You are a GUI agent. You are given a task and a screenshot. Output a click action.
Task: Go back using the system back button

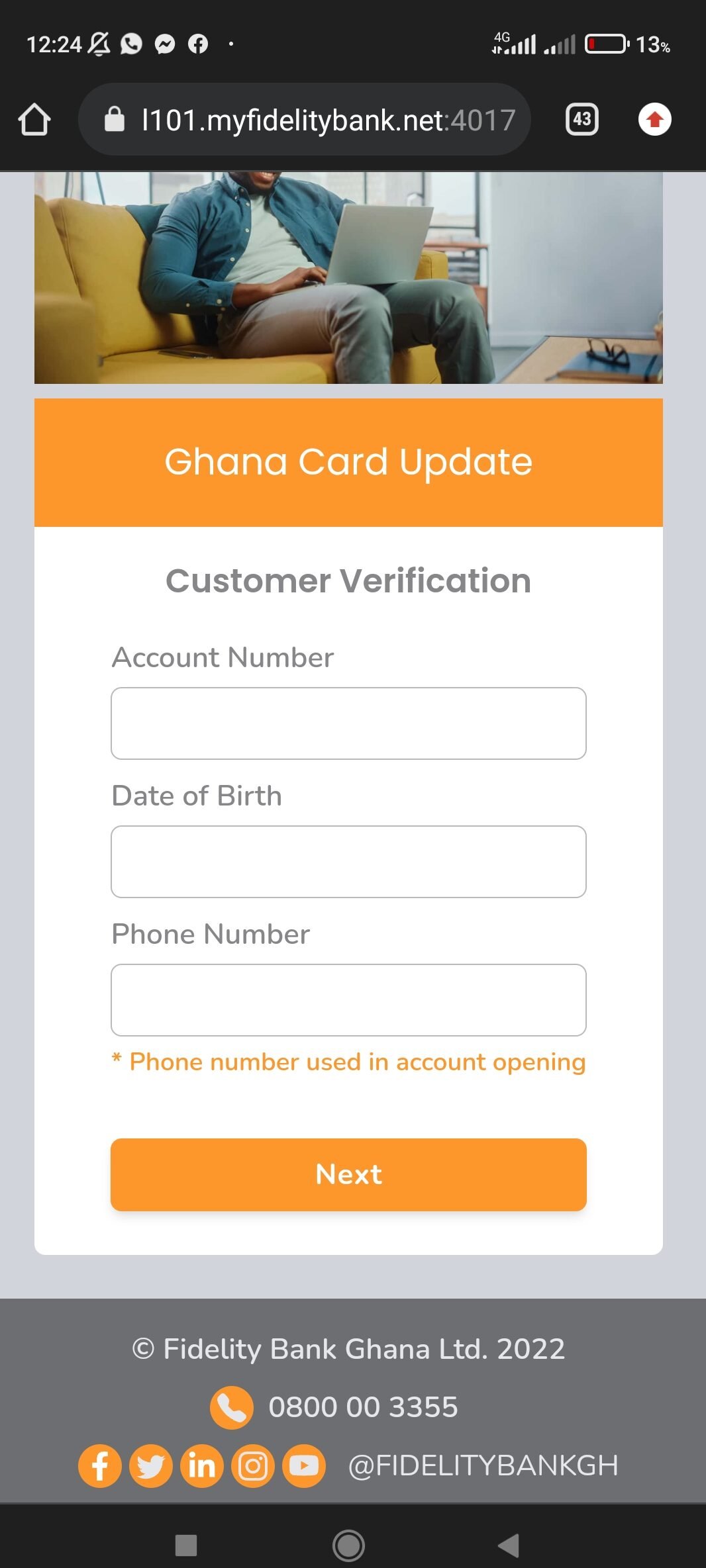pyautogui.click(x=508, y=1545)
